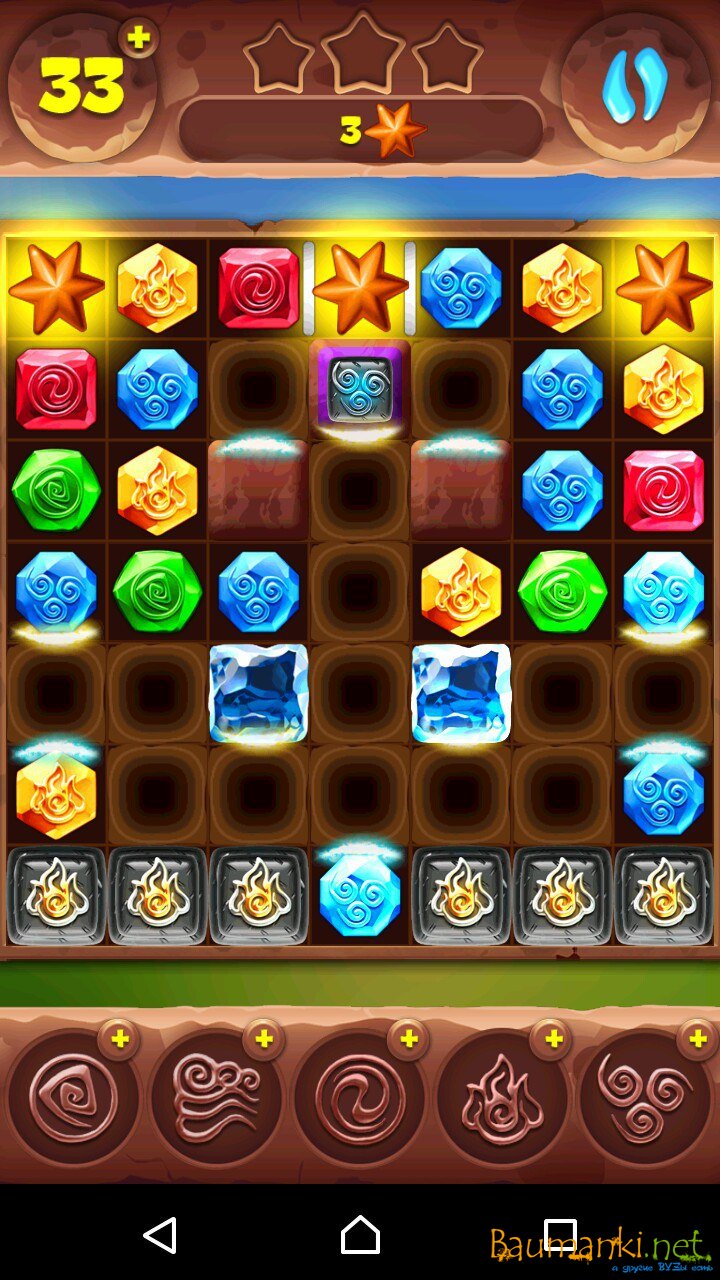Open the recent apps overview

pyautogui.click(x=560, y=1235)
